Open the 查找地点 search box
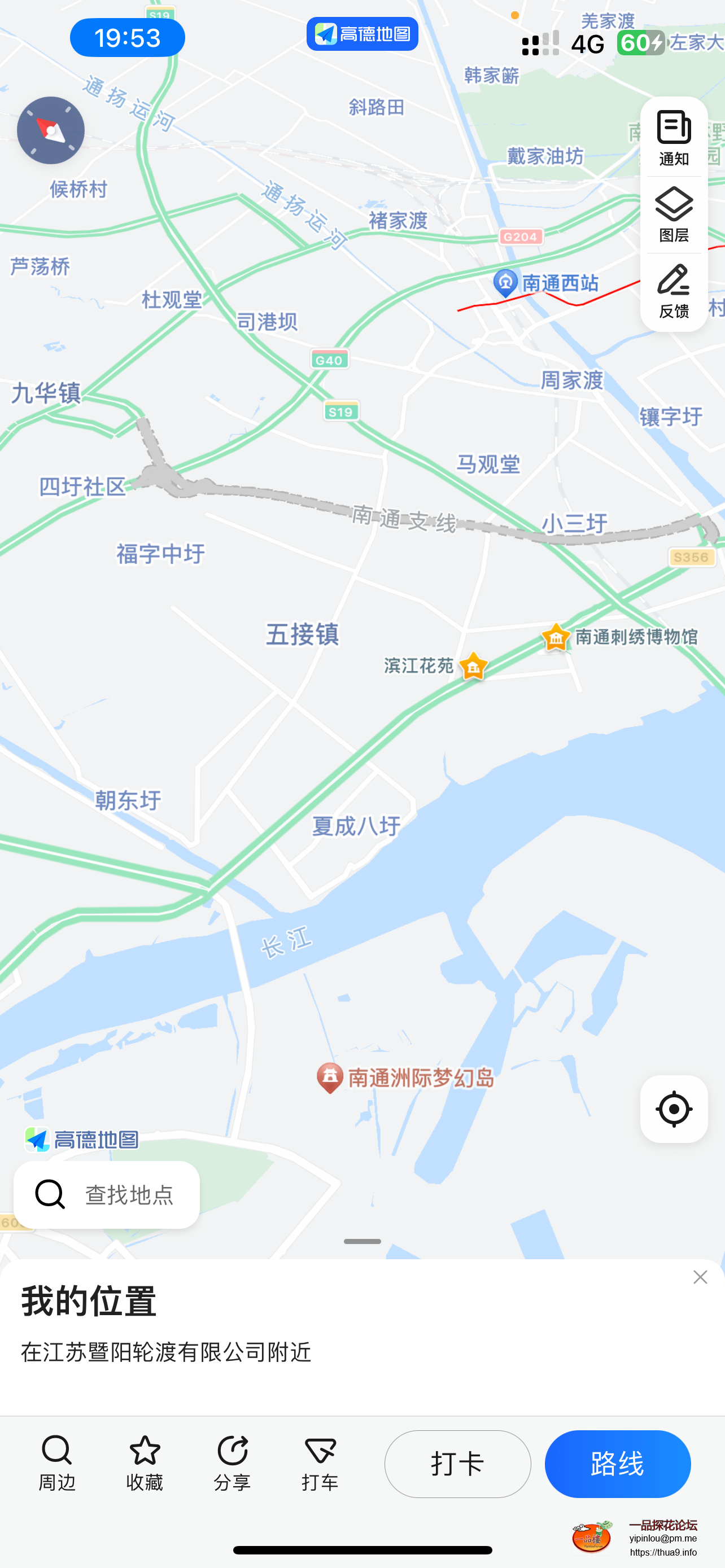Screen dimensions: 725x1568 [x=107, y=1194]
